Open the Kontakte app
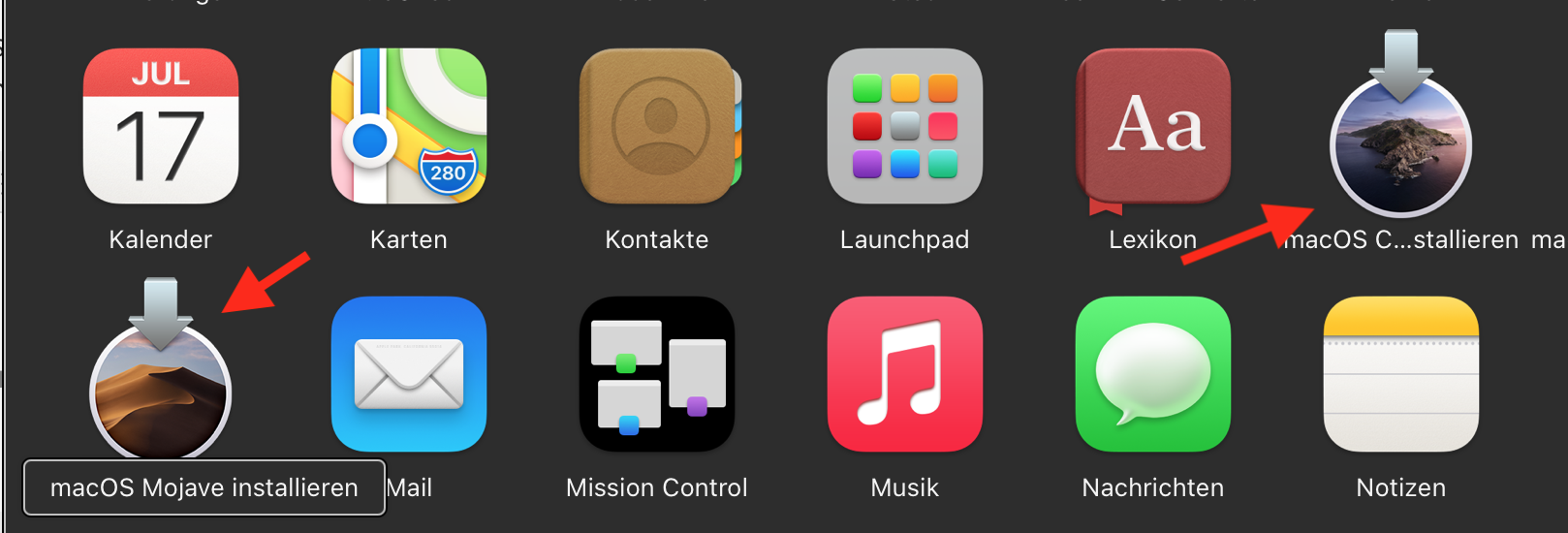 (x=659, y=126)
